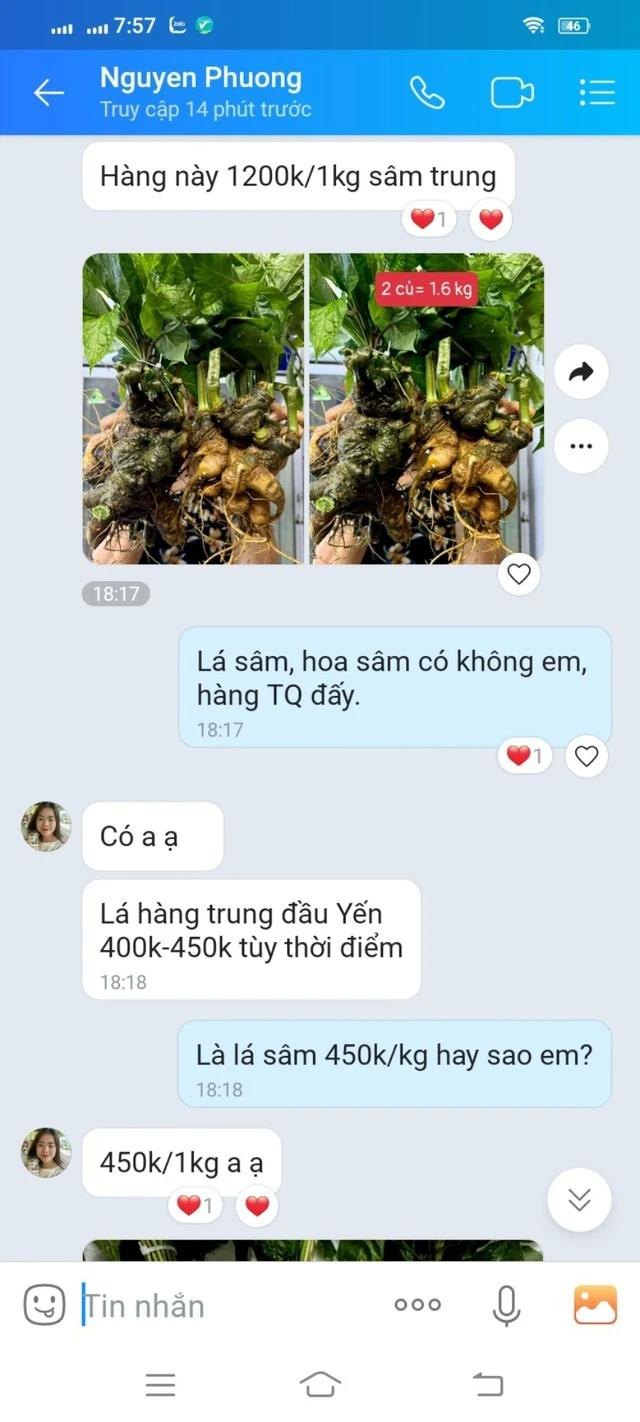Viewport: 640px width, 1422px height.
Task: Open the first ginseng photo
Action: click(x=193, y=408)
